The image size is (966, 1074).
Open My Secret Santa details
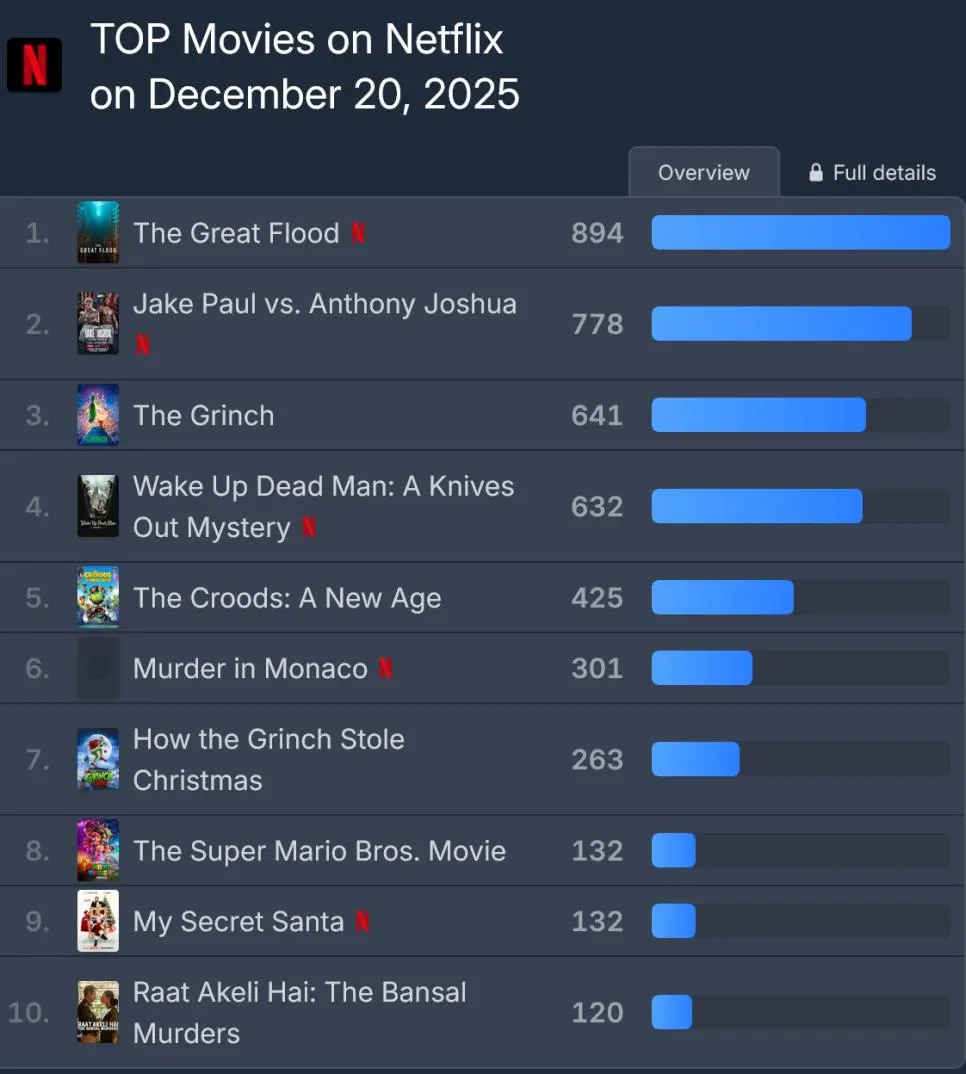coord(238,922)
